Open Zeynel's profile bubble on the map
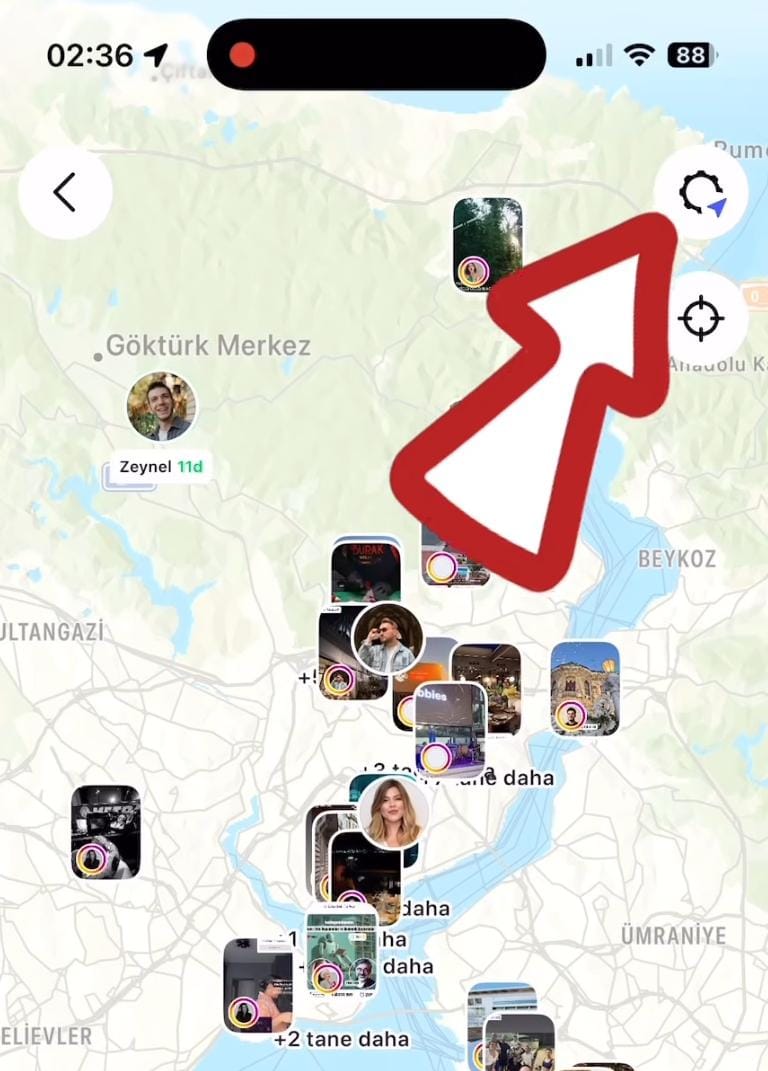 pyautogui.click(x=161, y=407)
